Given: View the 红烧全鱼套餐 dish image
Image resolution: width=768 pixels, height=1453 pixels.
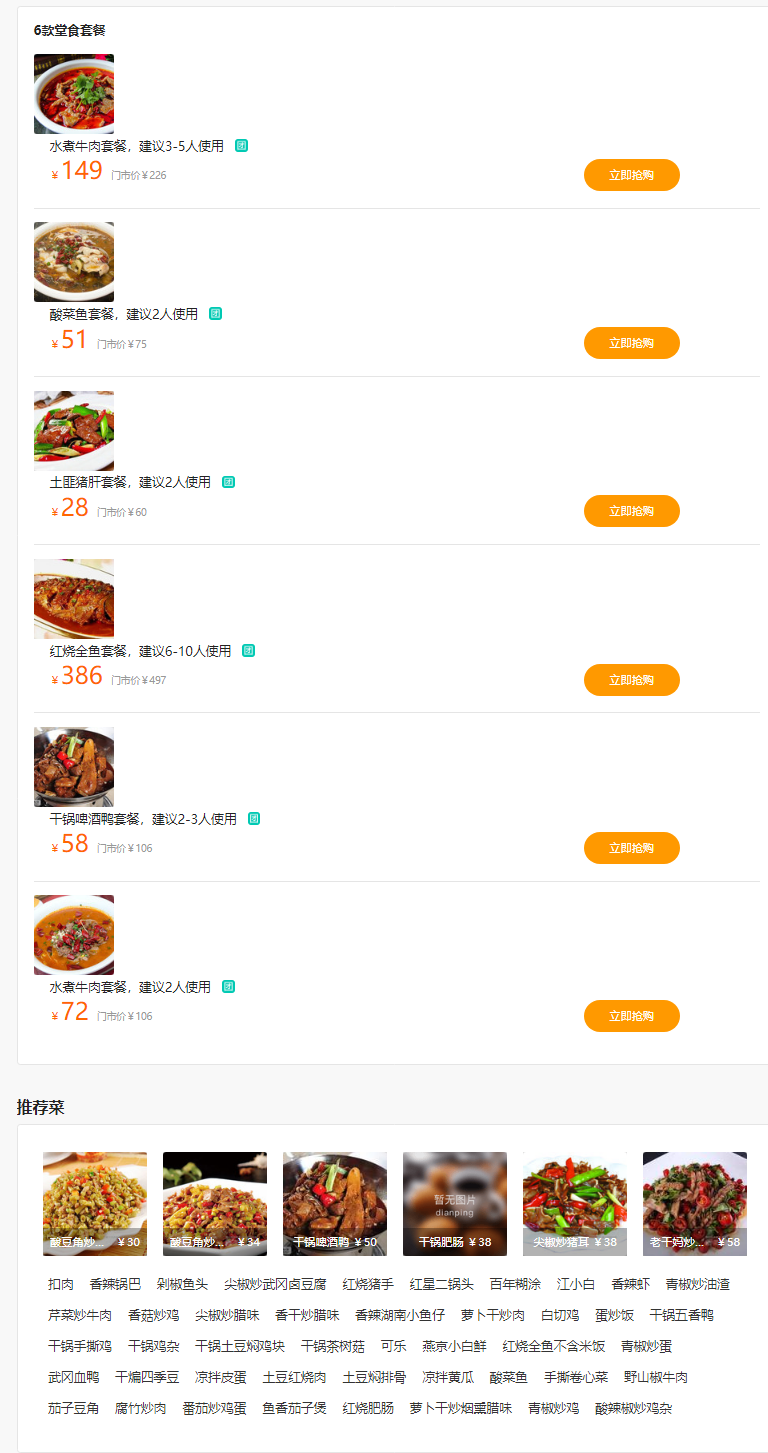Looking at the screenshot, I should coord(74,599).
